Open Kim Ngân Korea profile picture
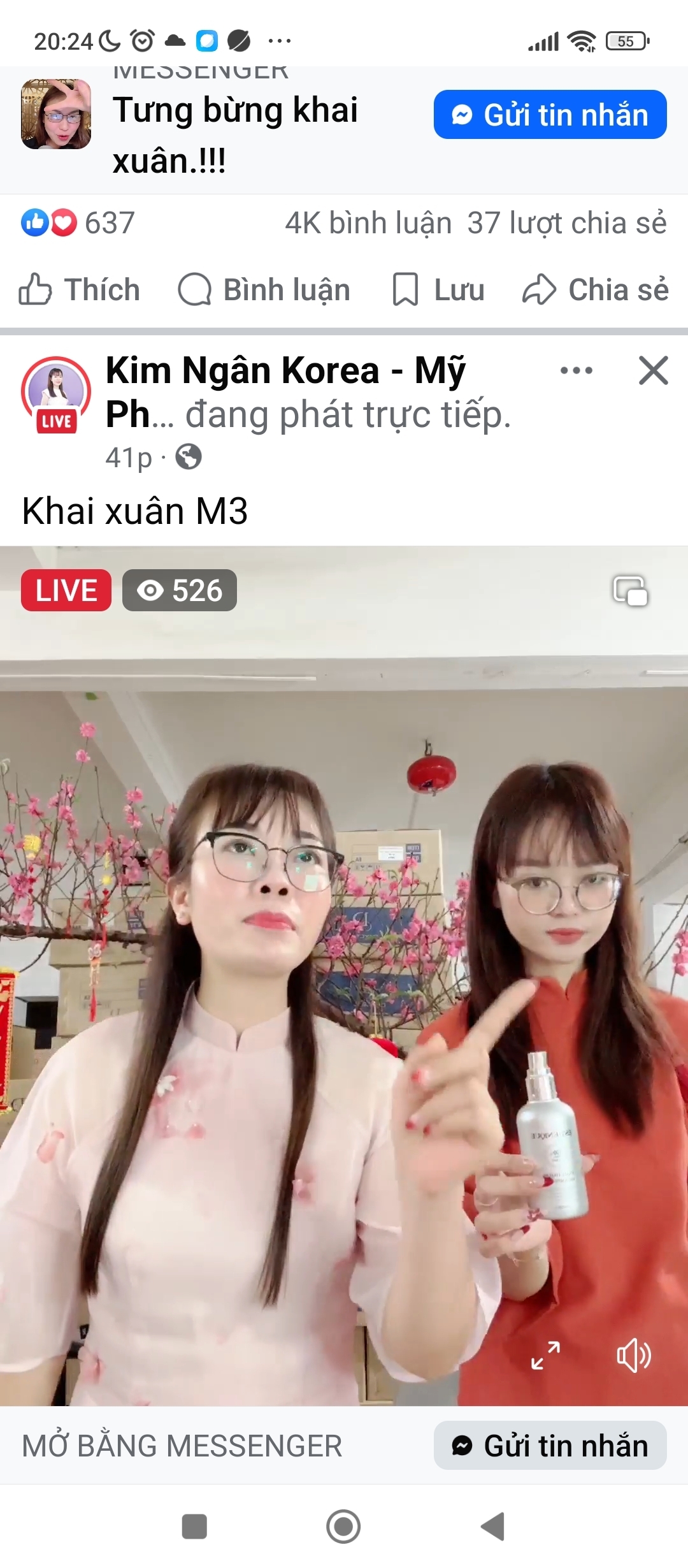The width and height of the screenshot is (688, 1568). pos(56,391)
